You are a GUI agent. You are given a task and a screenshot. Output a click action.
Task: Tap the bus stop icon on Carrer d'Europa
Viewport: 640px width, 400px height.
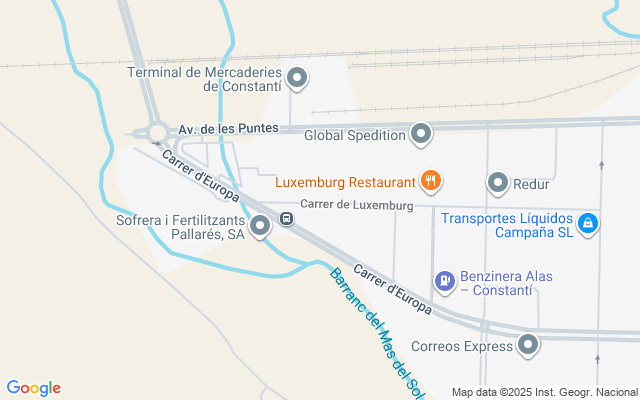coord(287,219)
